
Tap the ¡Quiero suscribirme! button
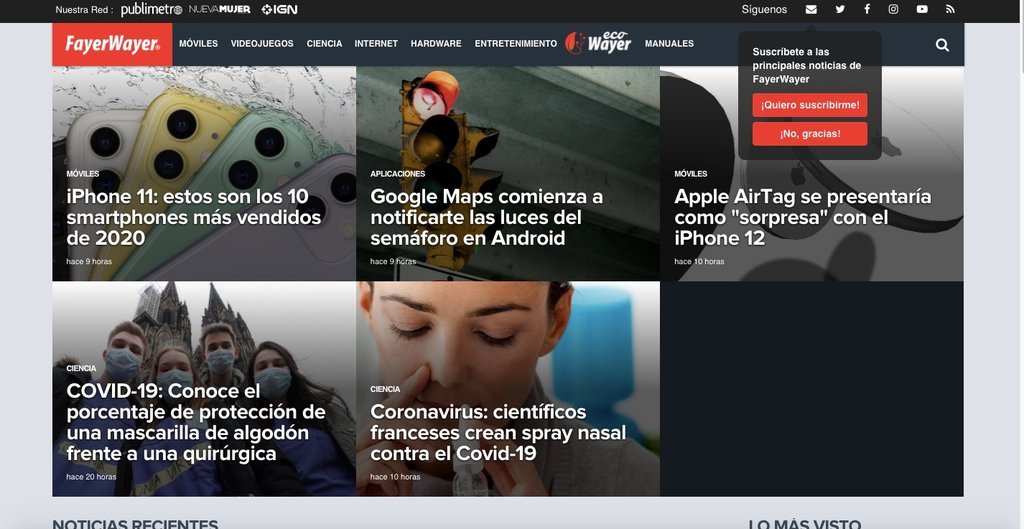click(810, 105)
